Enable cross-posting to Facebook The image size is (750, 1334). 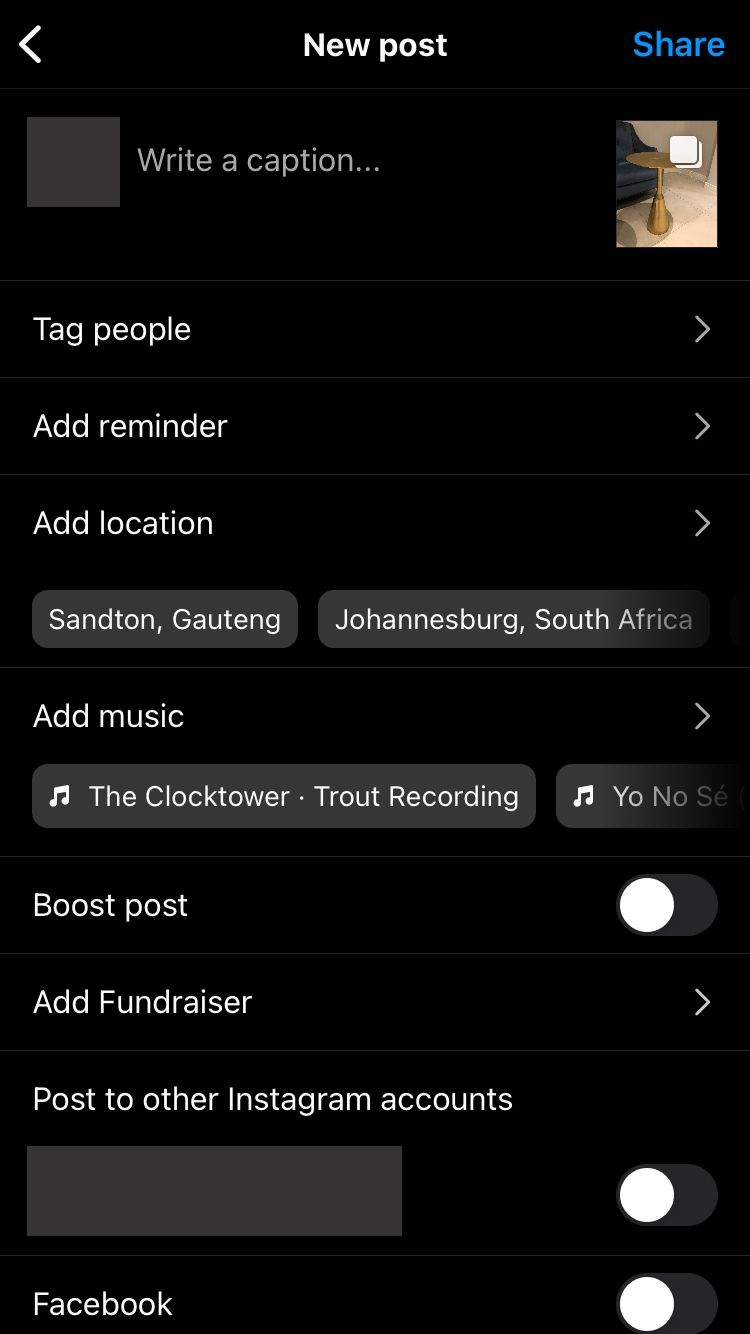point(667,1301)
